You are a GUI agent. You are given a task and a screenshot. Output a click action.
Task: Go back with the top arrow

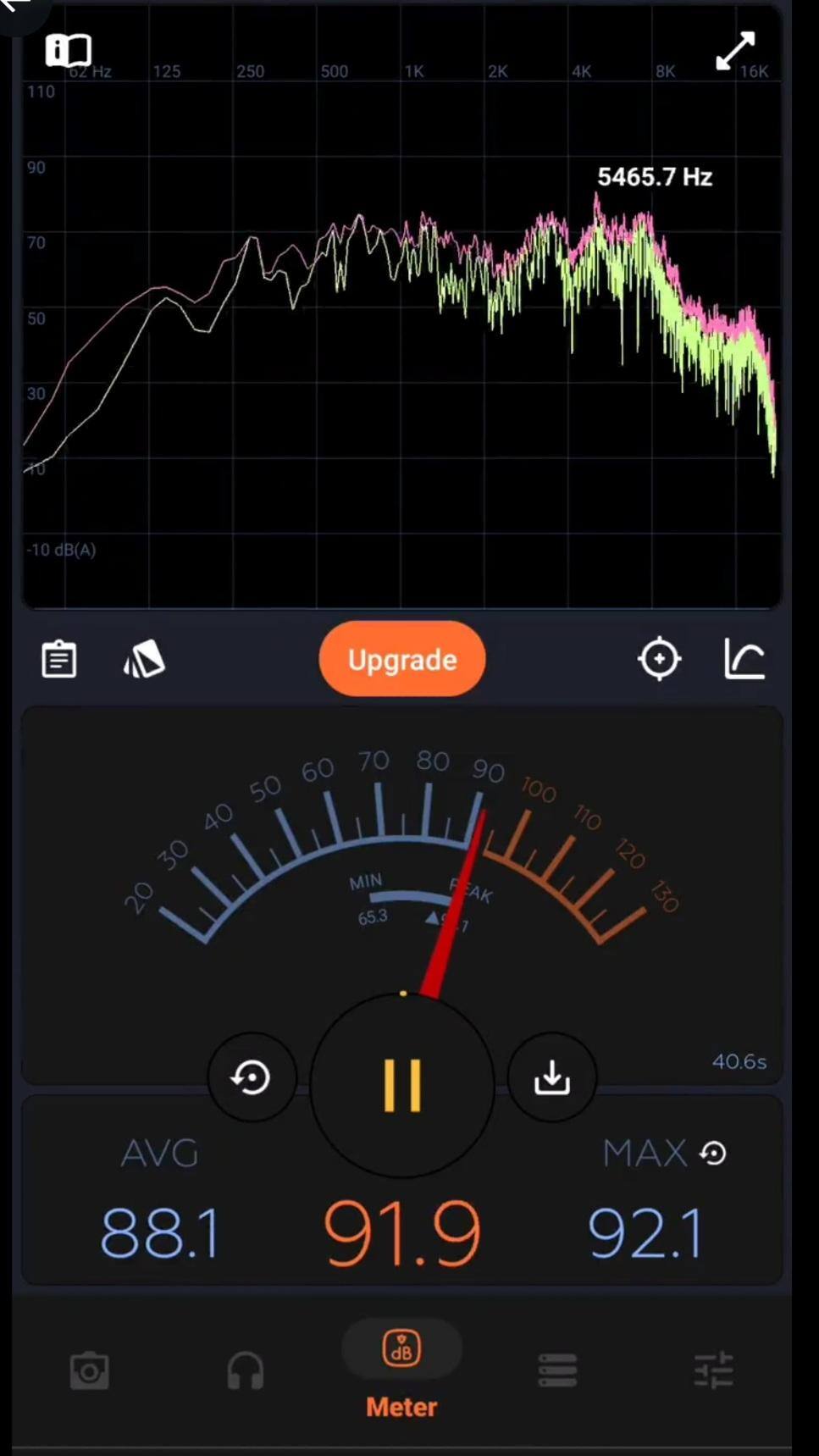click(x=17, y=7)
